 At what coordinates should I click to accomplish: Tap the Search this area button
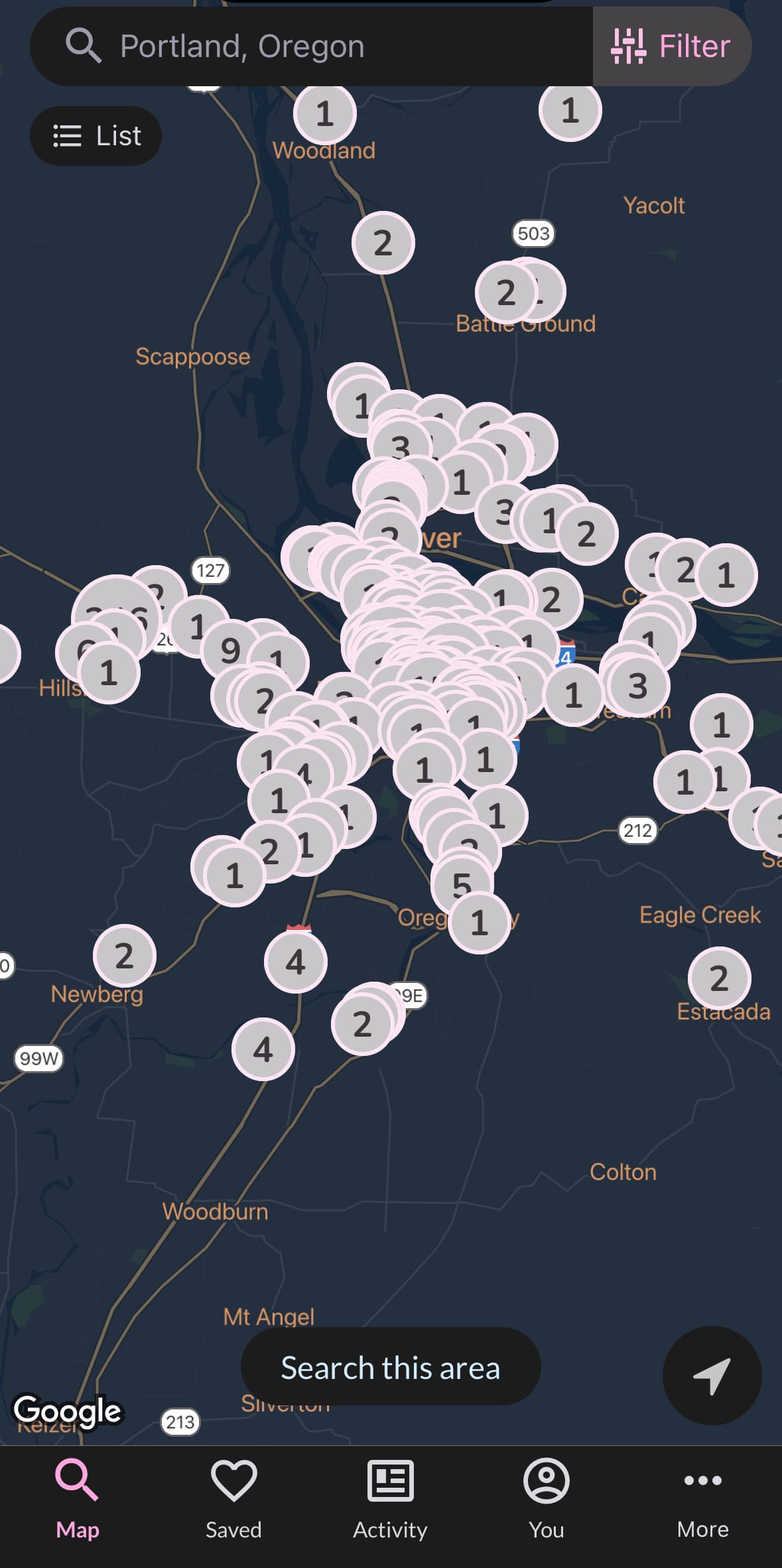tap(391, 1366)
